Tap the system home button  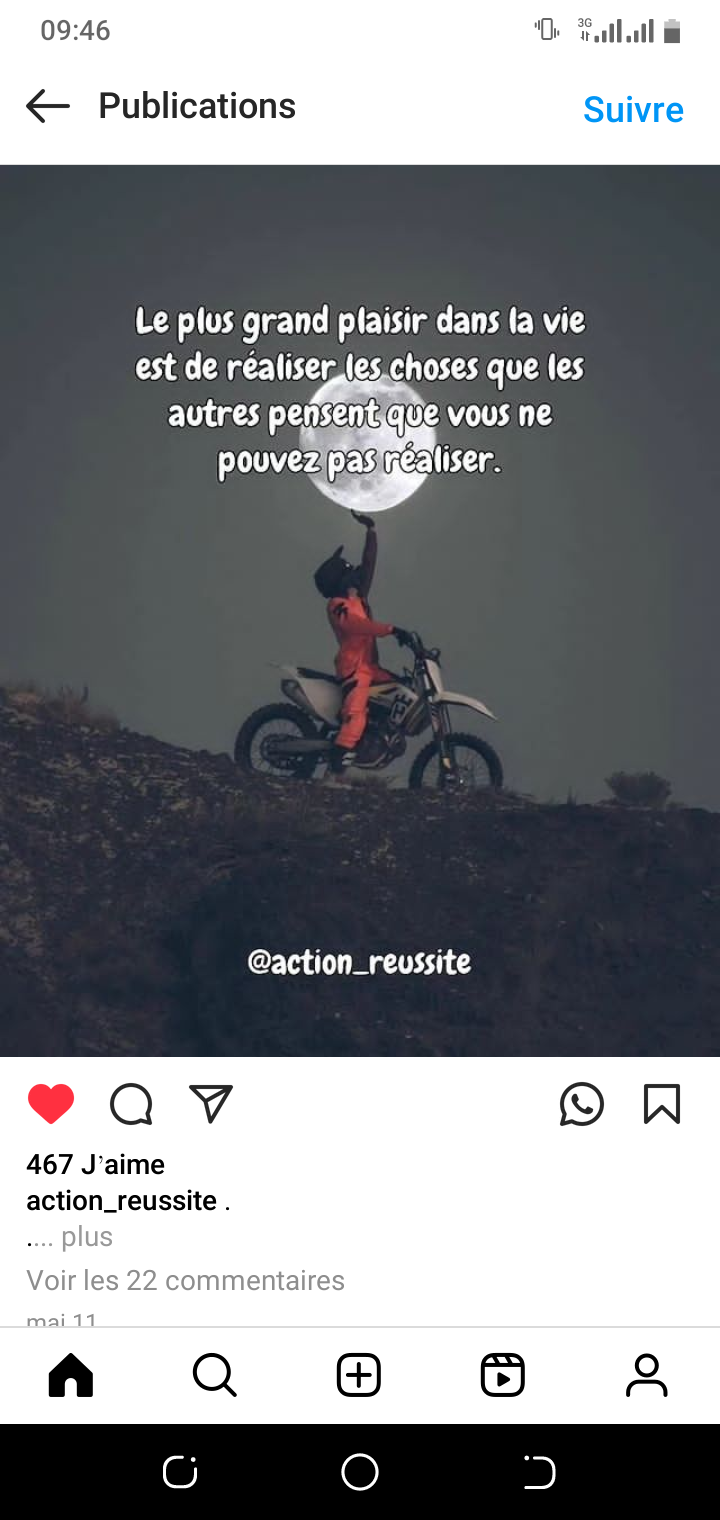360,1472
